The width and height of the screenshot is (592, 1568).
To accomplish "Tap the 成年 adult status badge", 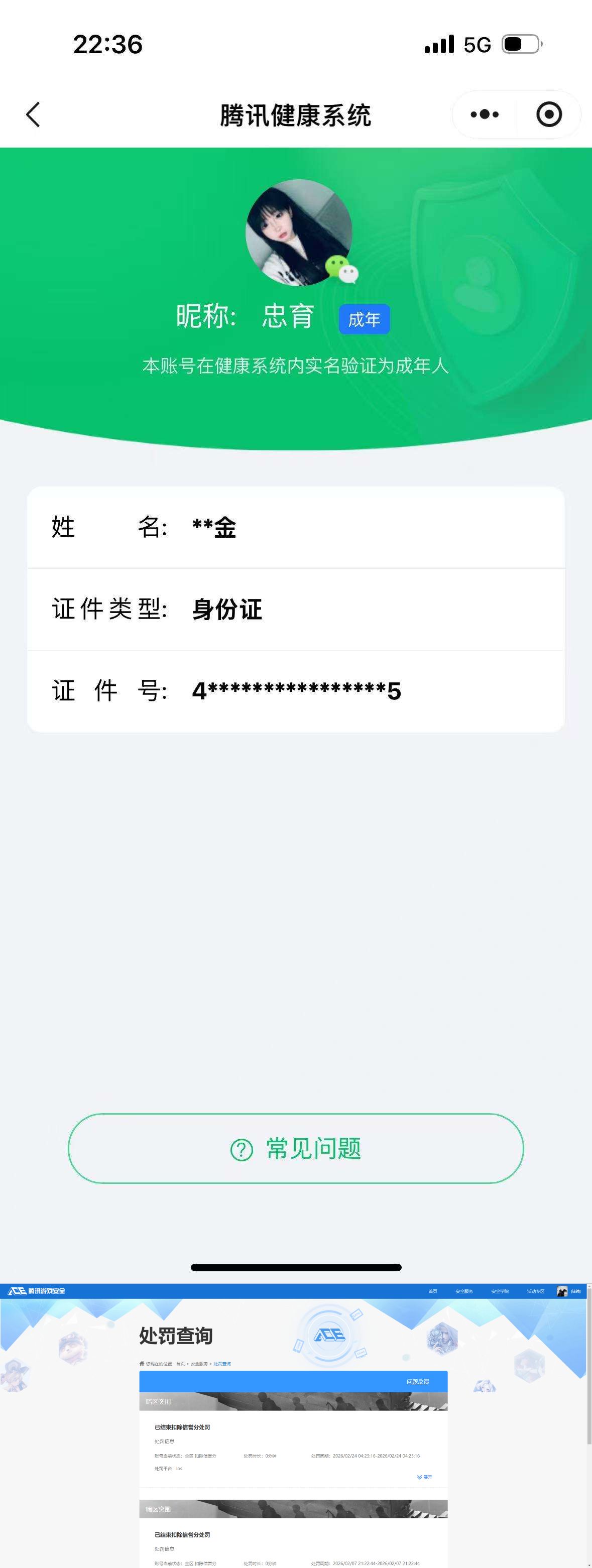I will [x=365, y=318].
